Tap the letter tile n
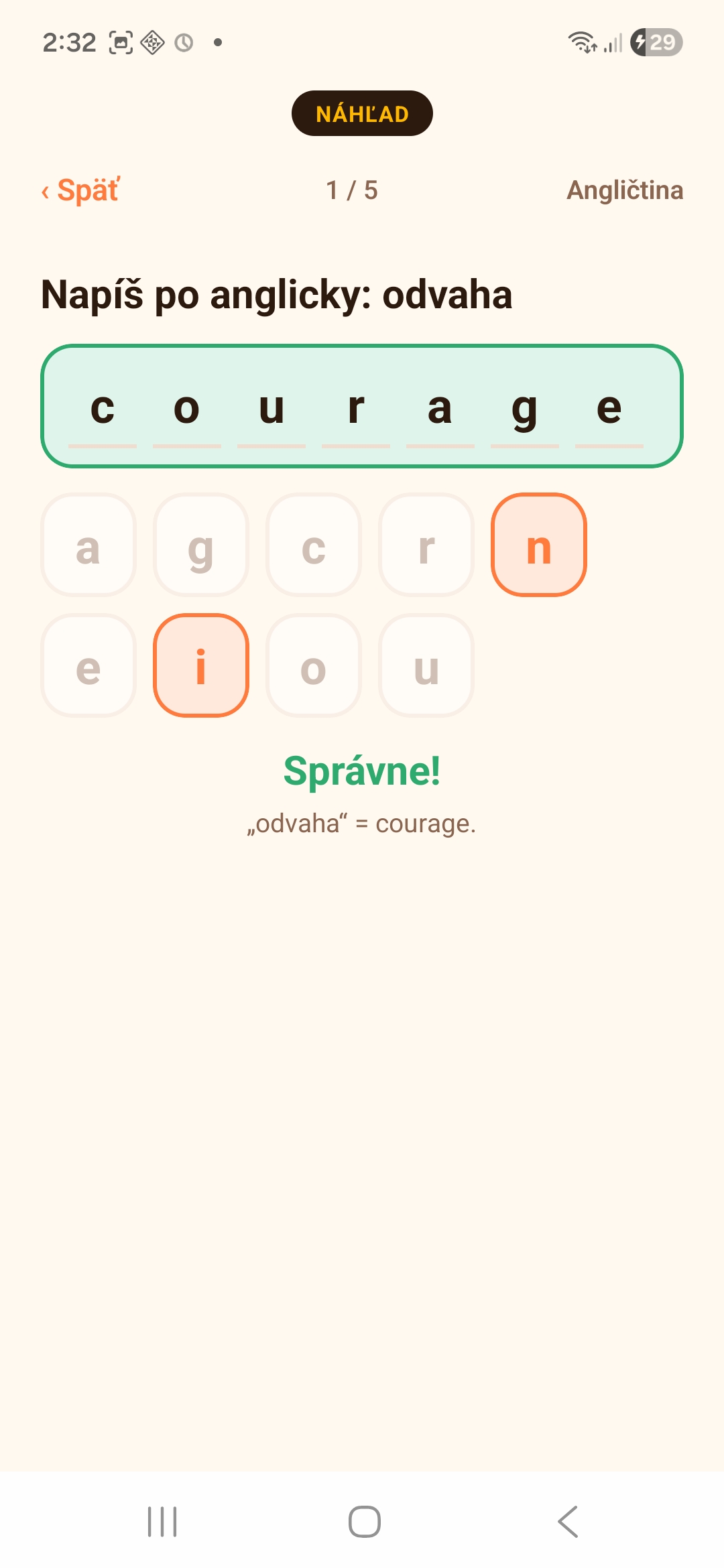This screenshot has height=1568, width=724. coord(539,545)
